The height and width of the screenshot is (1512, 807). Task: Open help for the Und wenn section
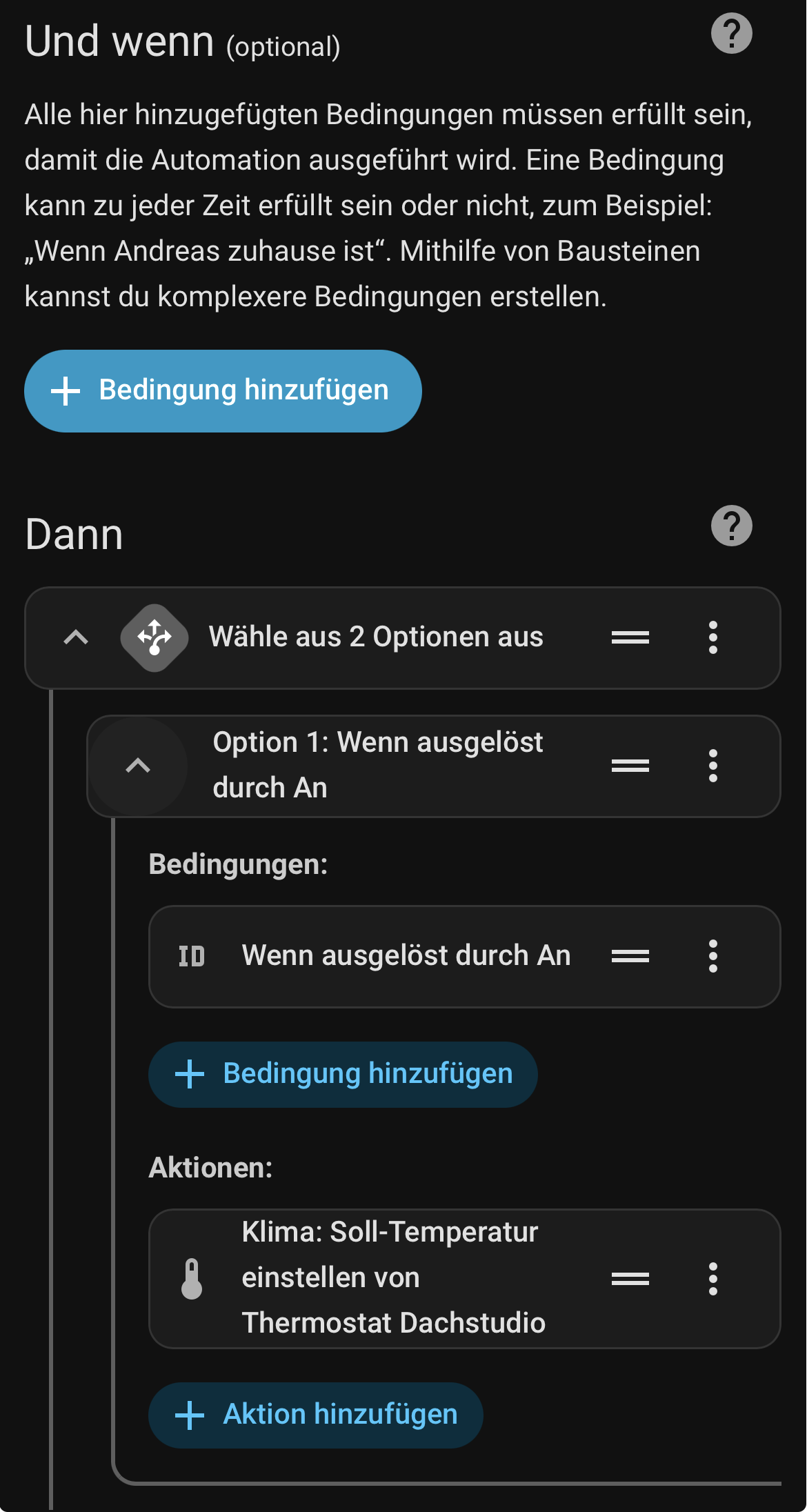click(x=731, y=33)
